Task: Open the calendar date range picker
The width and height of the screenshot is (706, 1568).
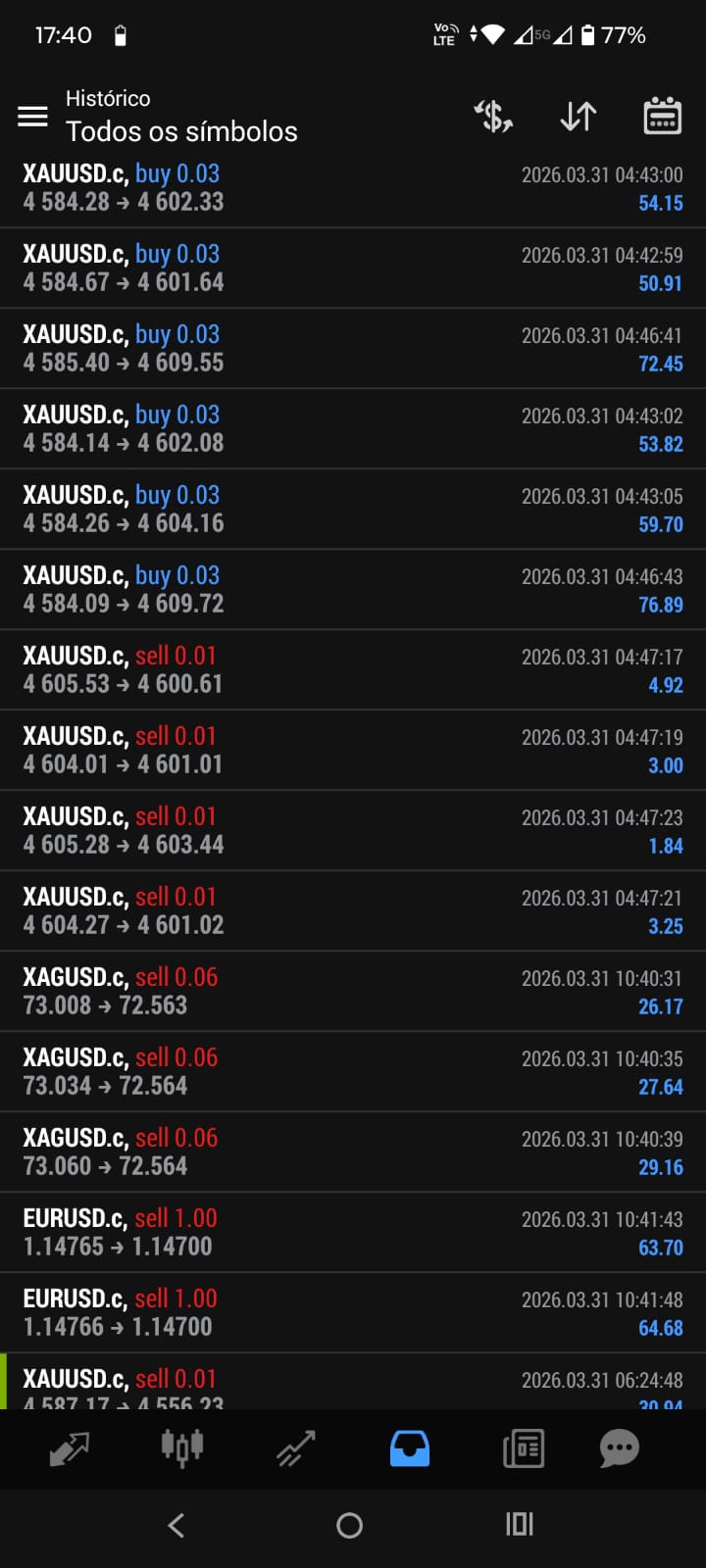Action: pyautogui.click(x=662, y=117)
